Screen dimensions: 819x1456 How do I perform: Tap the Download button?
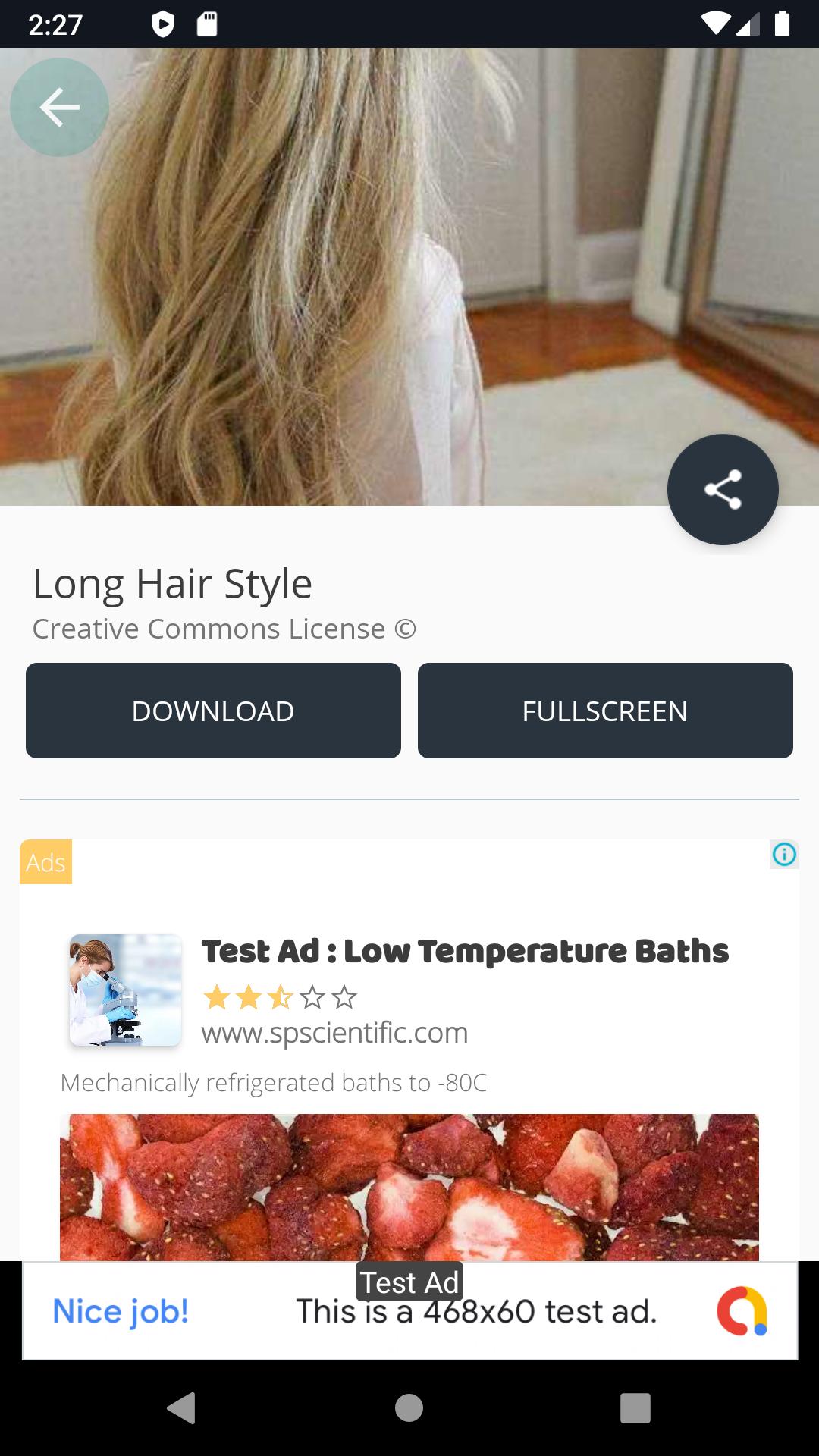[x=212, y=710]
